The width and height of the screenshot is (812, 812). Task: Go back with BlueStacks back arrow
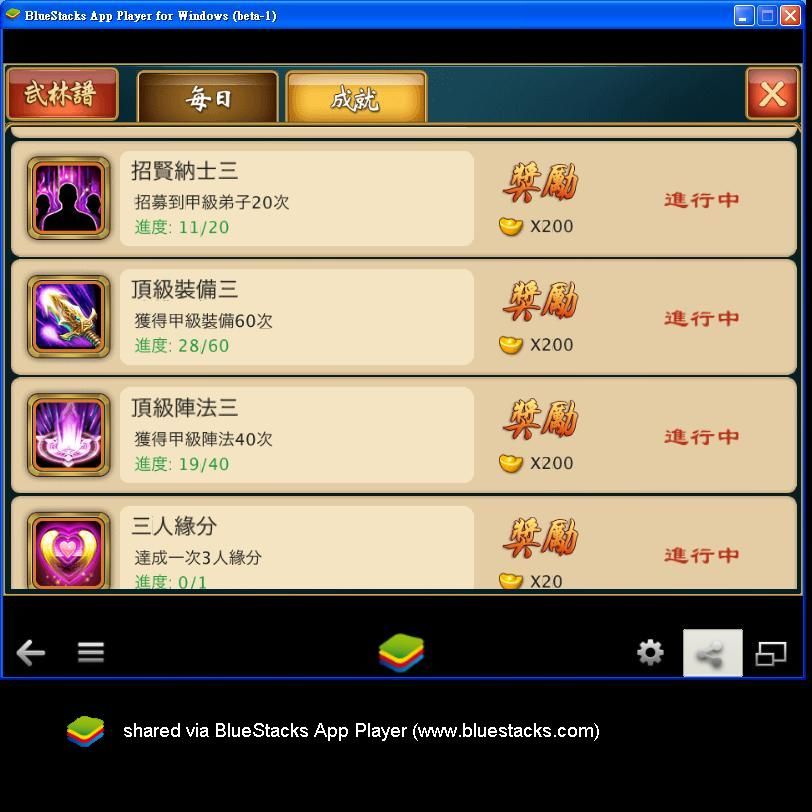31,653
